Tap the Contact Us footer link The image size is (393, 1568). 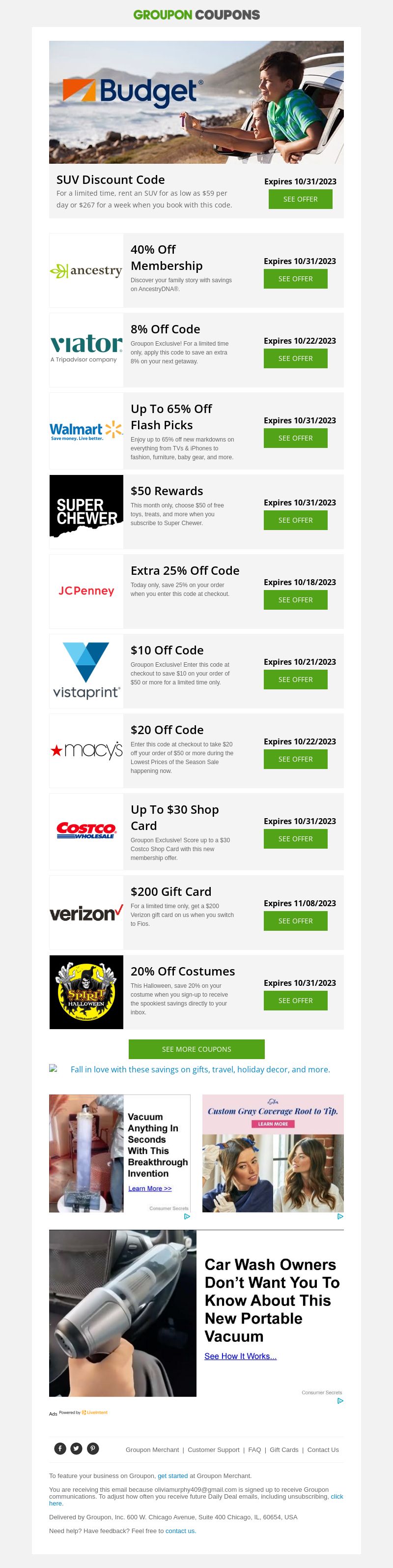click(x=323, y=1450)
